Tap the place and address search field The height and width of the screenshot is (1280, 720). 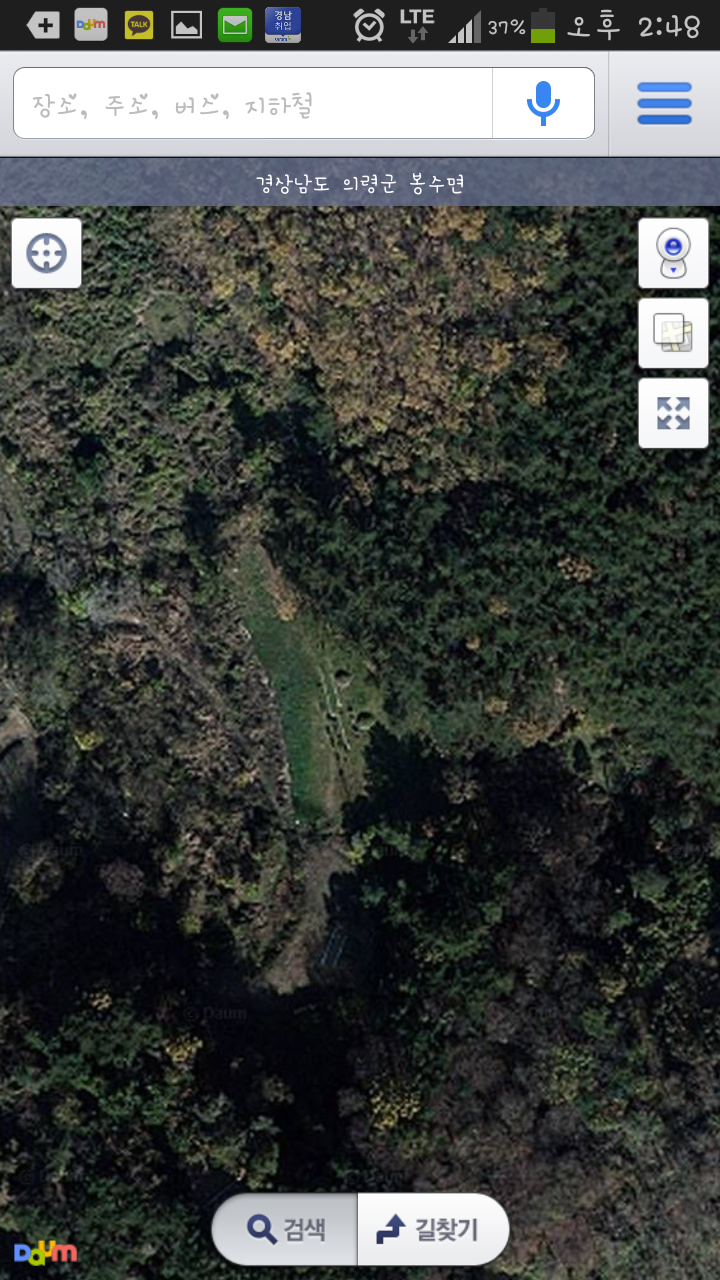(253, 103)
